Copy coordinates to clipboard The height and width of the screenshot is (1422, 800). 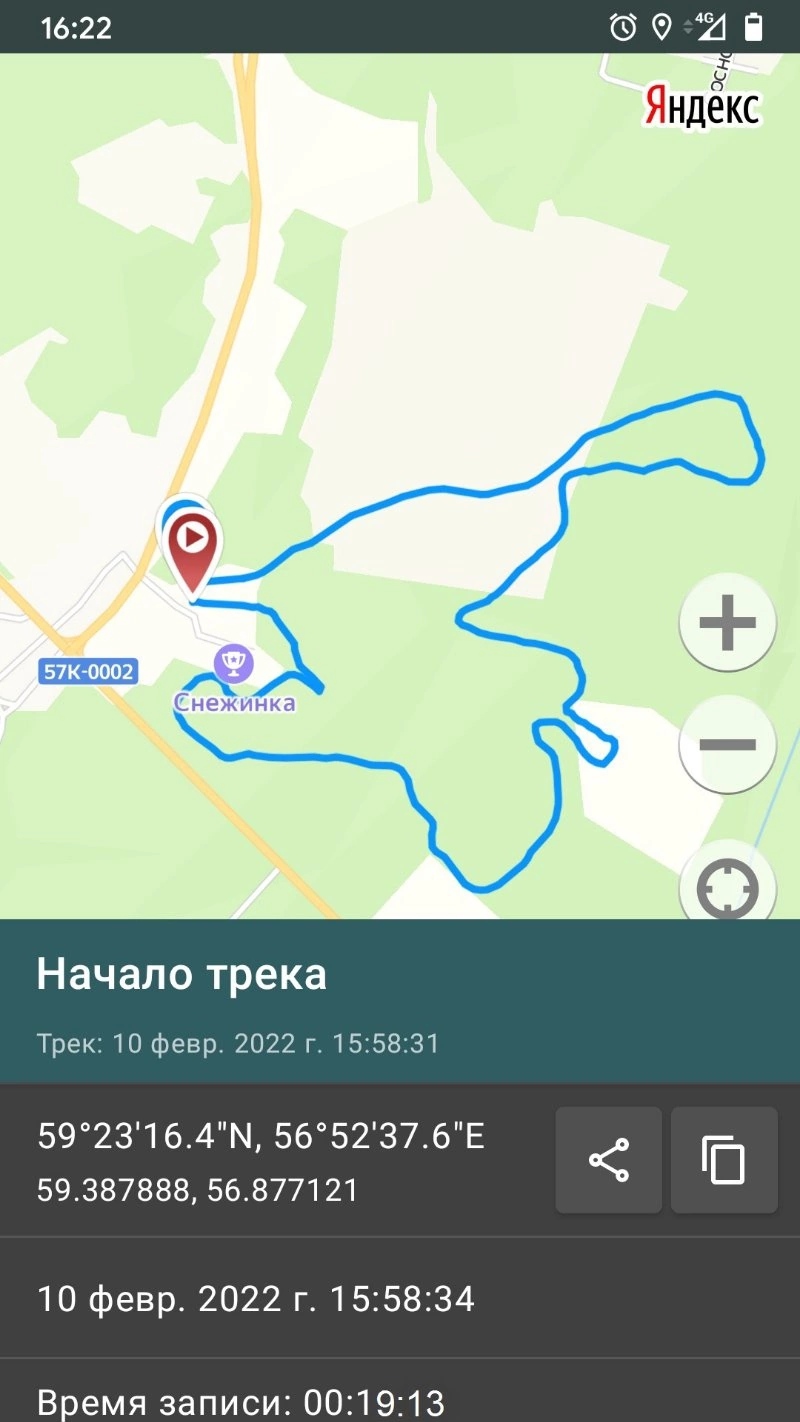click(x=724, y=1160)
